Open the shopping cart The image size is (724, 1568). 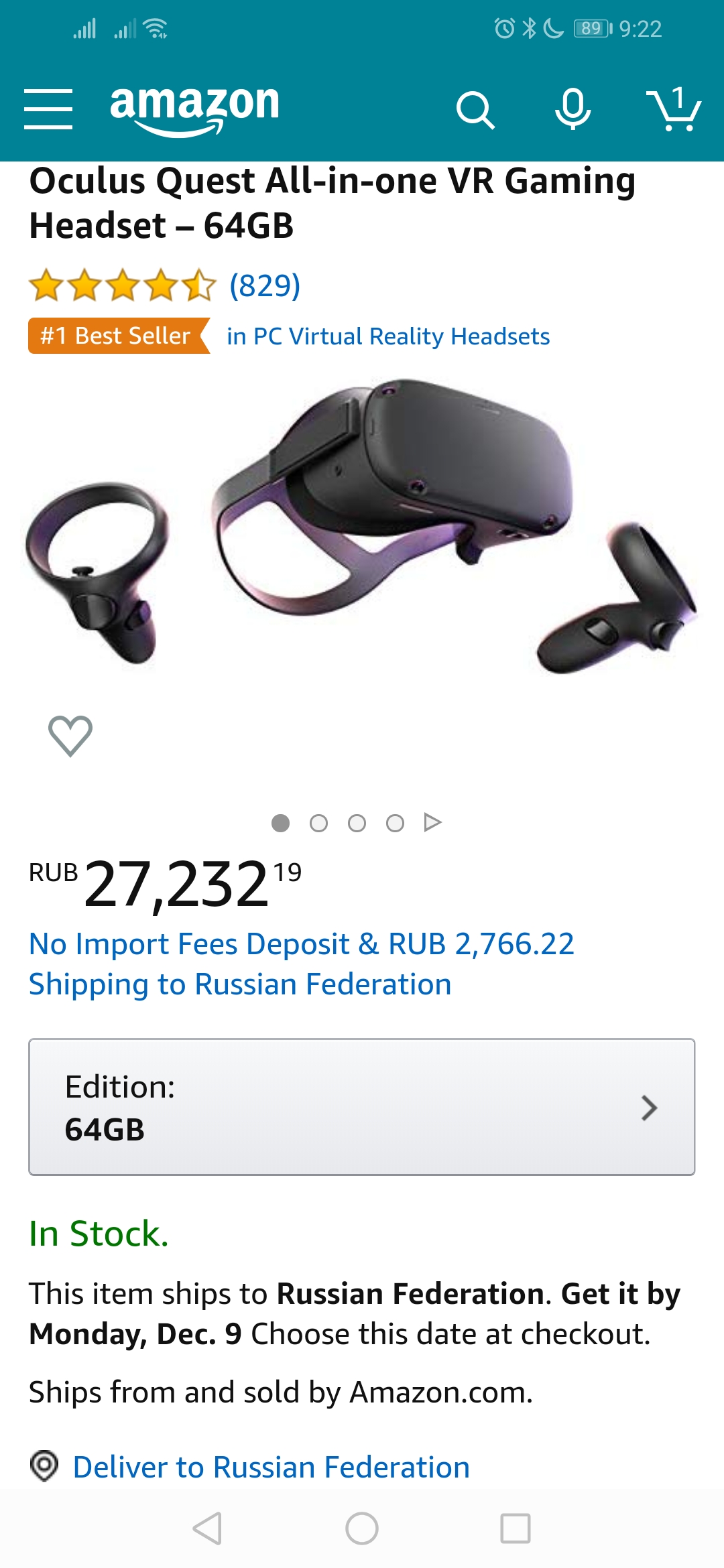coord(674,110)
